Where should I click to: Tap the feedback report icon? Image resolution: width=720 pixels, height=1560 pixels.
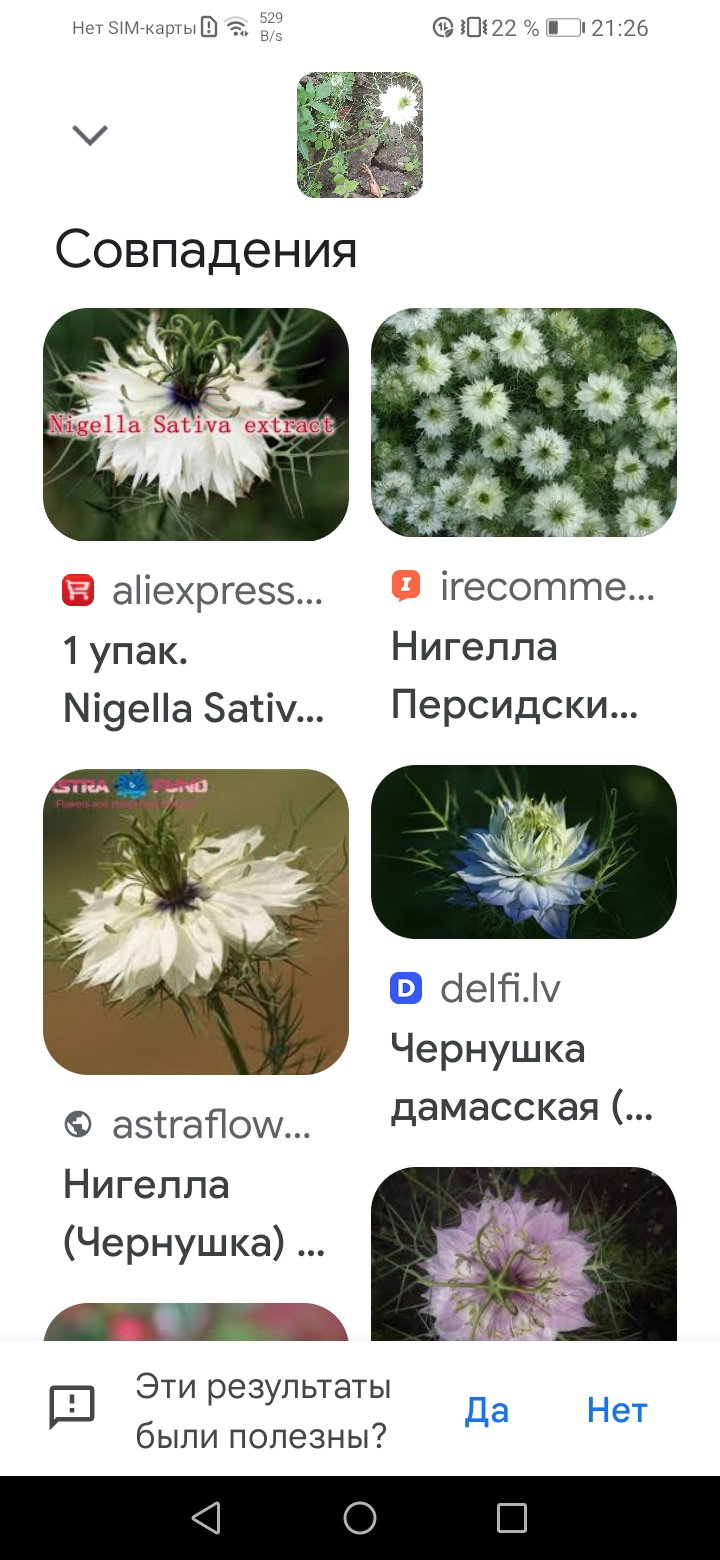72,1408
